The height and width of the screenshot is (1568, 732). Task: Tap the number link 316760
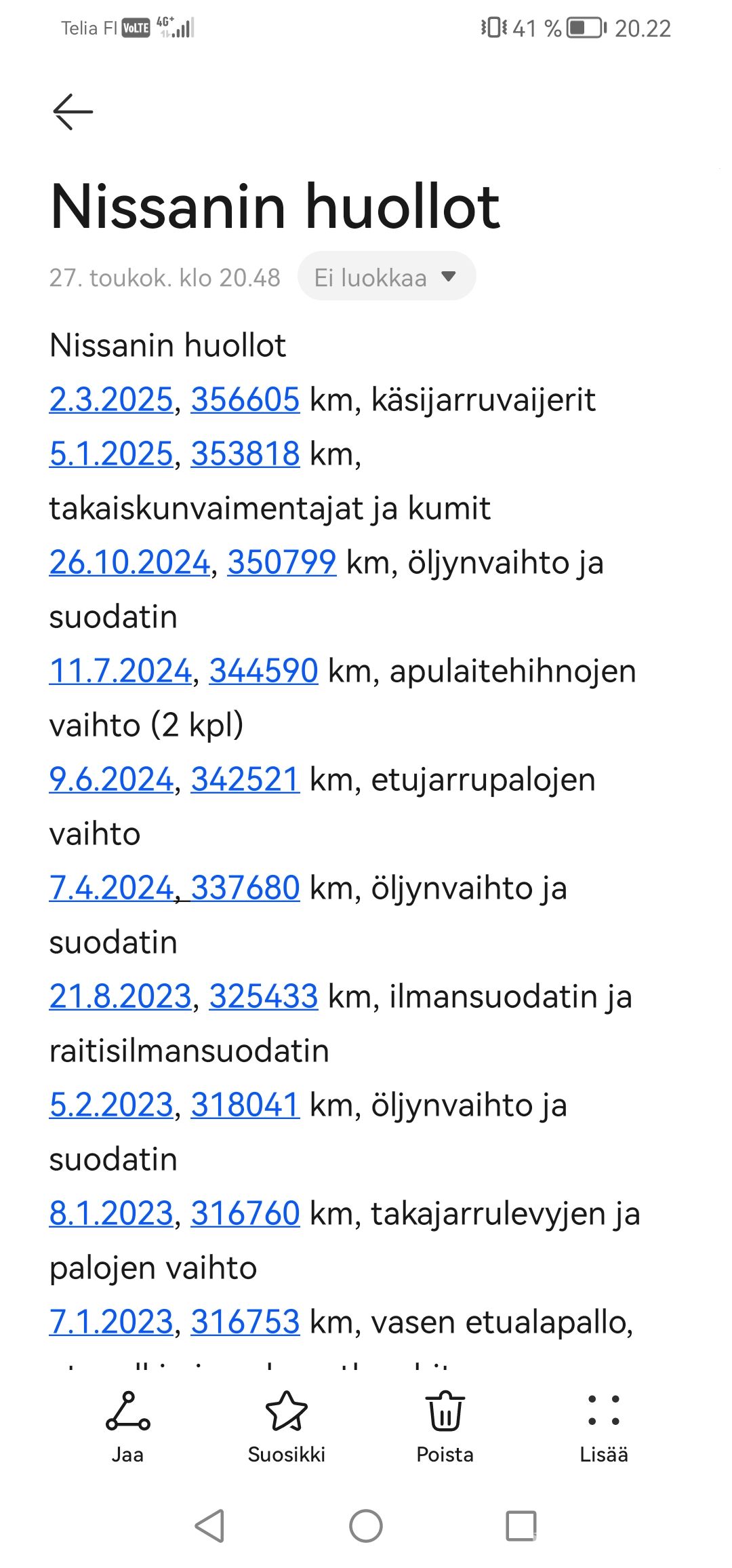(x=245, y=1213)
